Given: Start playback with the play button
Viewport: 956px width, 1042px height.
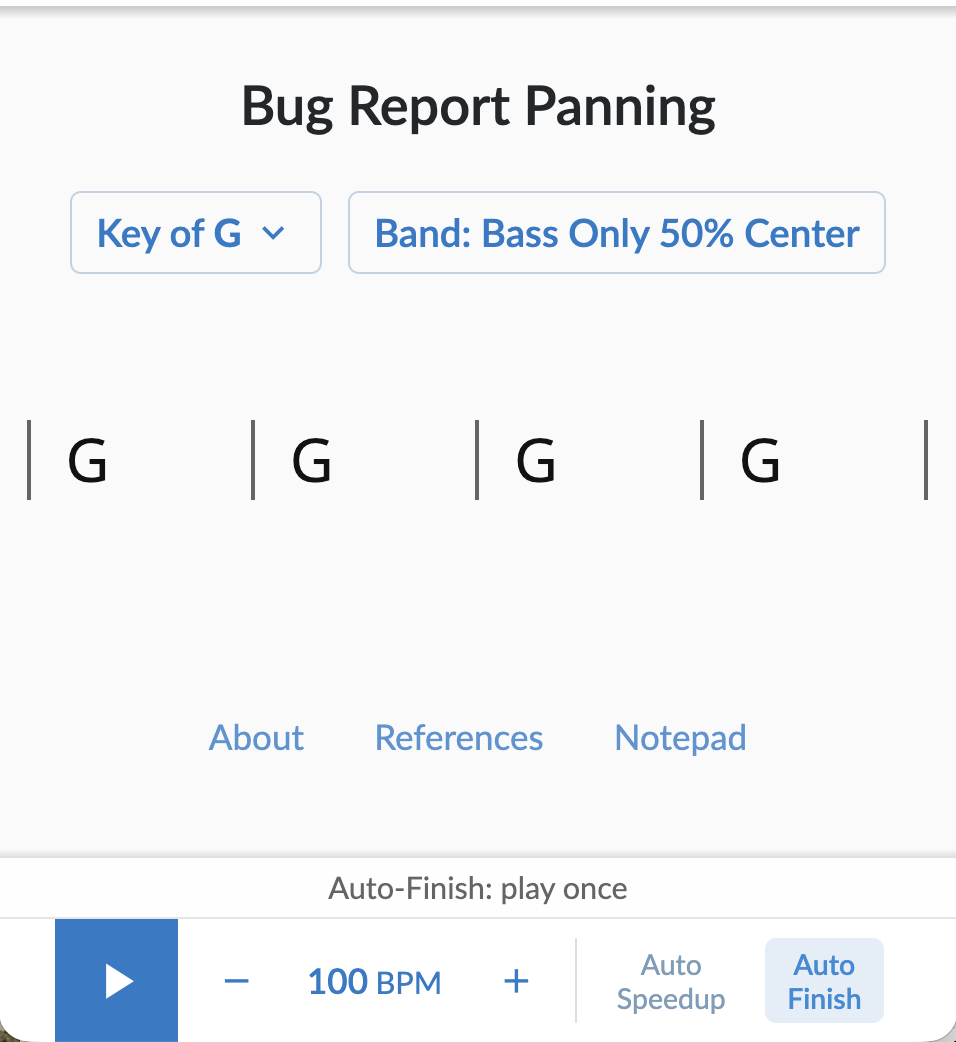Looking at the screenshot, I should pyautogui.click(x=117, y=981).
